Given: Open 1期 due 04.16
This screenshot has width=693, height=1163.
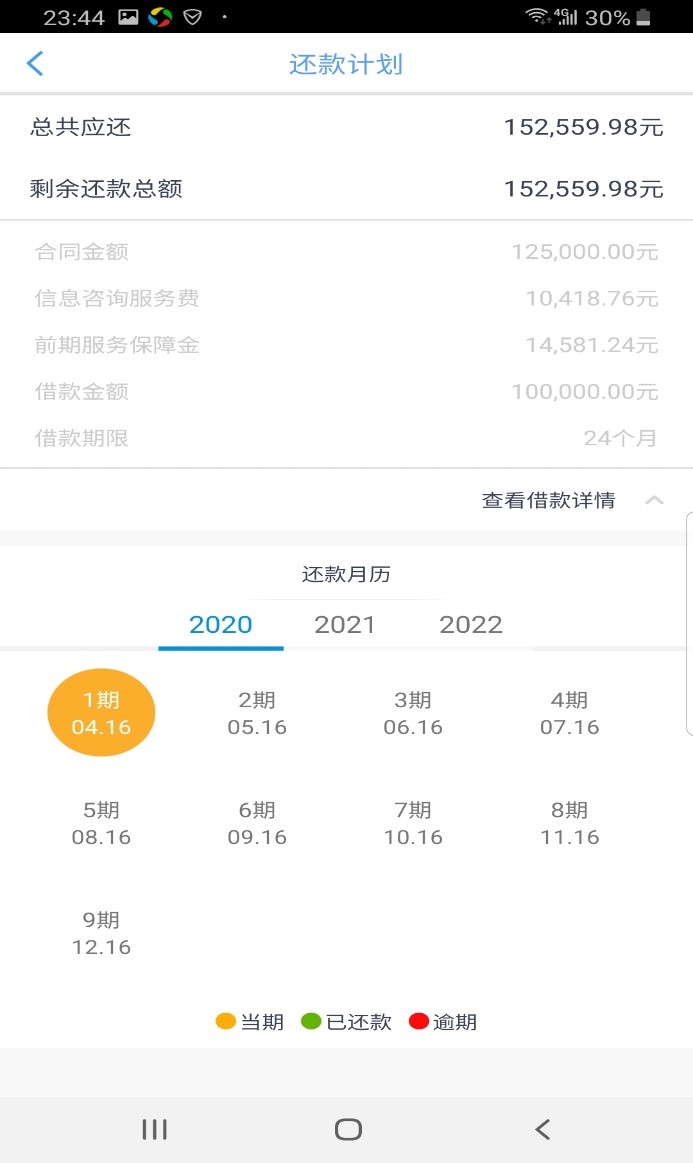Looking at the screenshot, I should 101,713.
